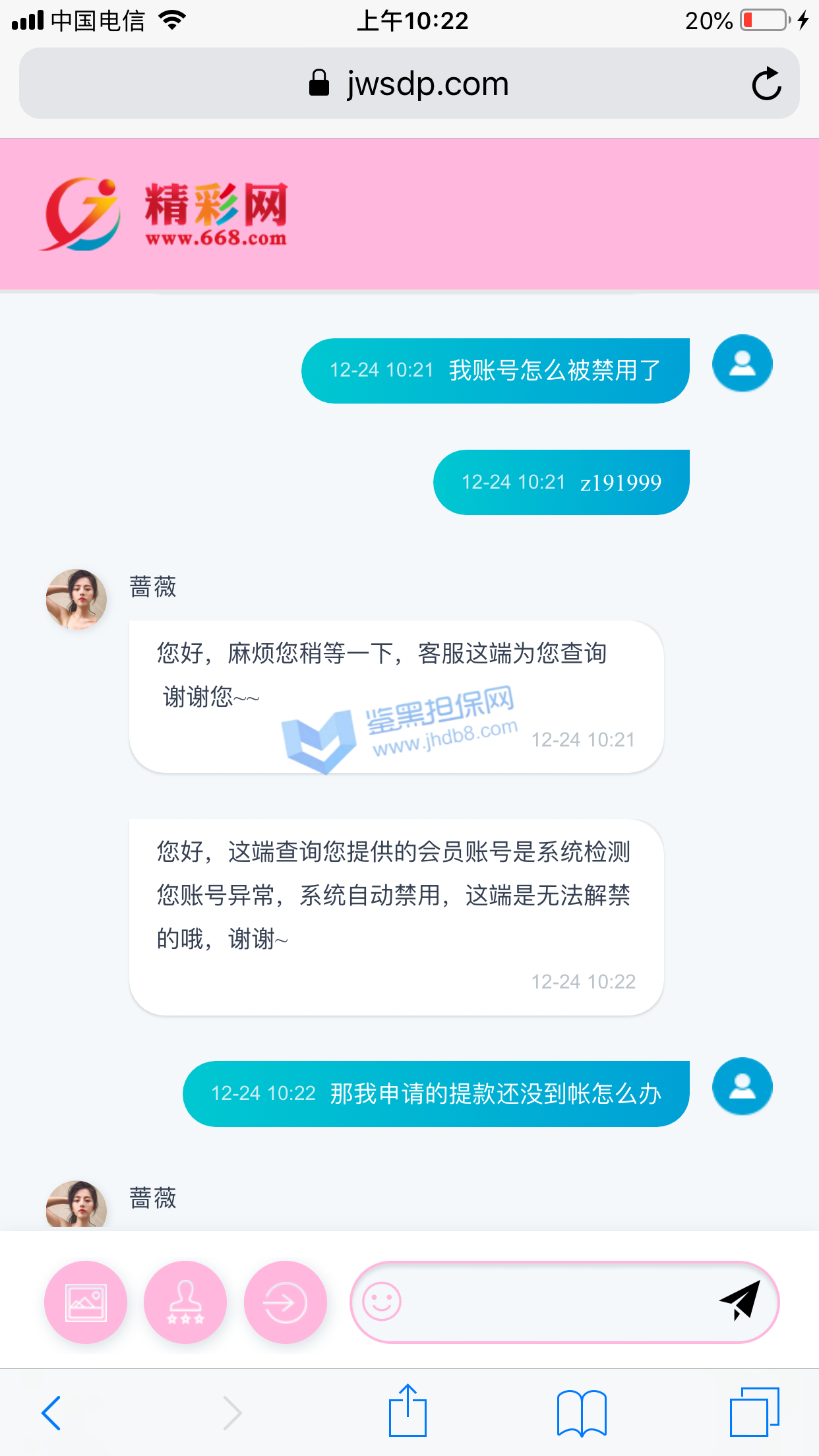Screen dimensions: 819x1456
Task: Open the rate customer service button
Action: 185,1302
